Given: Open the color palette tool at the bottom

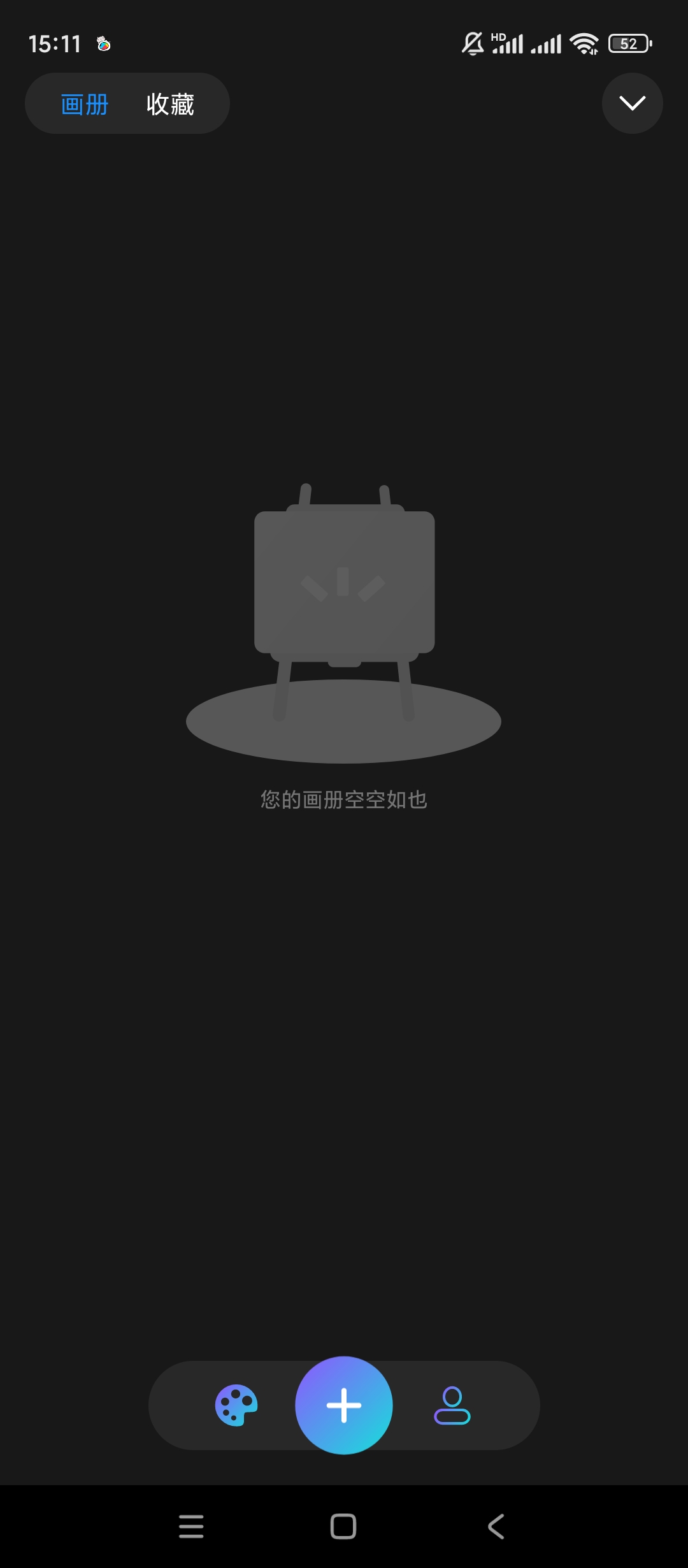Looking at the screenshot, I should point(236,1405).
